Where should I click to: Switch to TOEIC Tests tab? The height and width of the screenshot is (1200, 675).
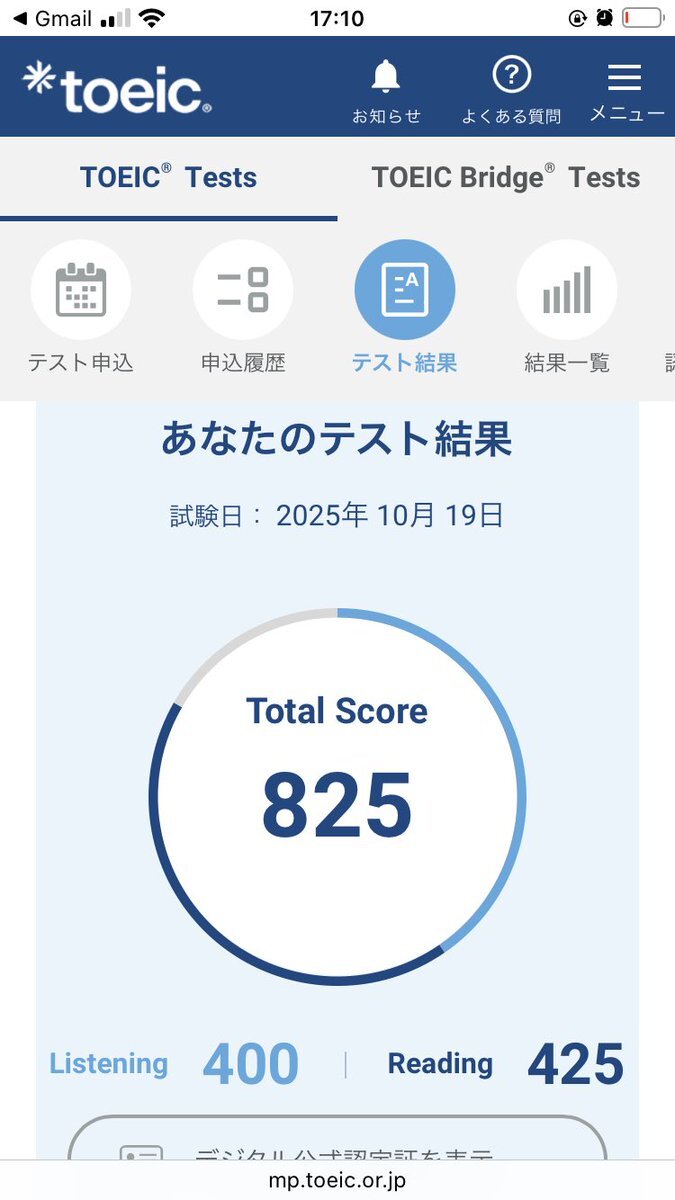click(x=168, y=178)
